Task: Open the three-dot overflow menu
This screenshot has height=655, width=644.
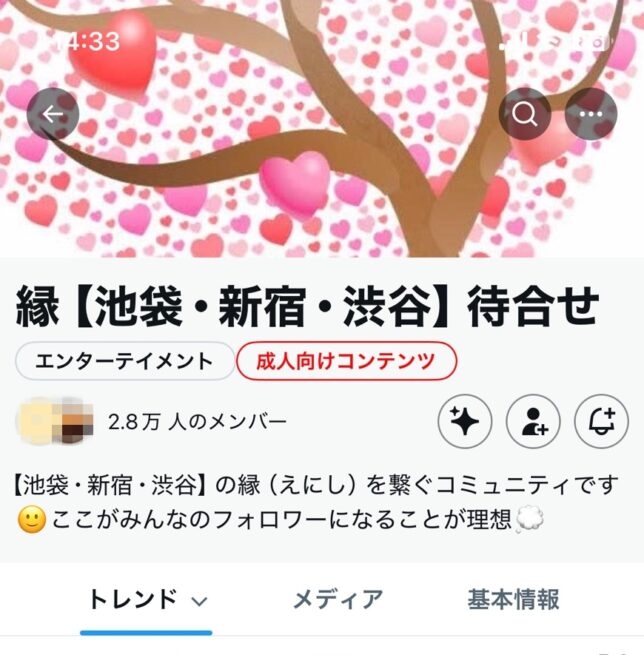Action: click(591, 115)
